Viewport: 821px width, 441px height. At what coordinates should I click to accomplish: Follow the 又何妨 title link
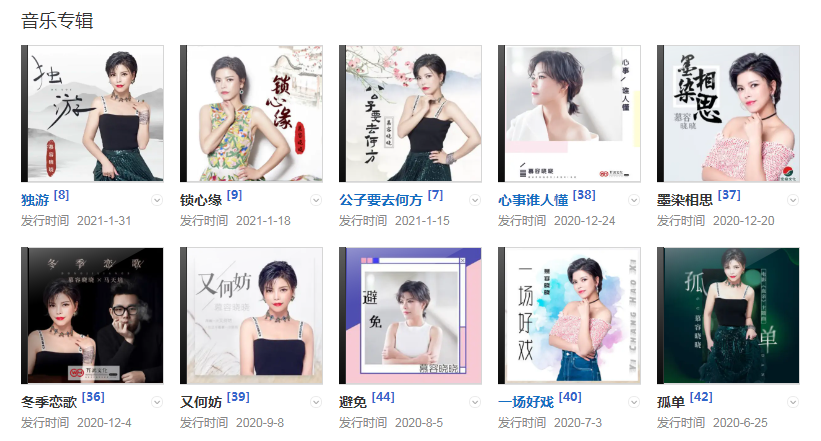pyautogui.click(x=201, y=402)
